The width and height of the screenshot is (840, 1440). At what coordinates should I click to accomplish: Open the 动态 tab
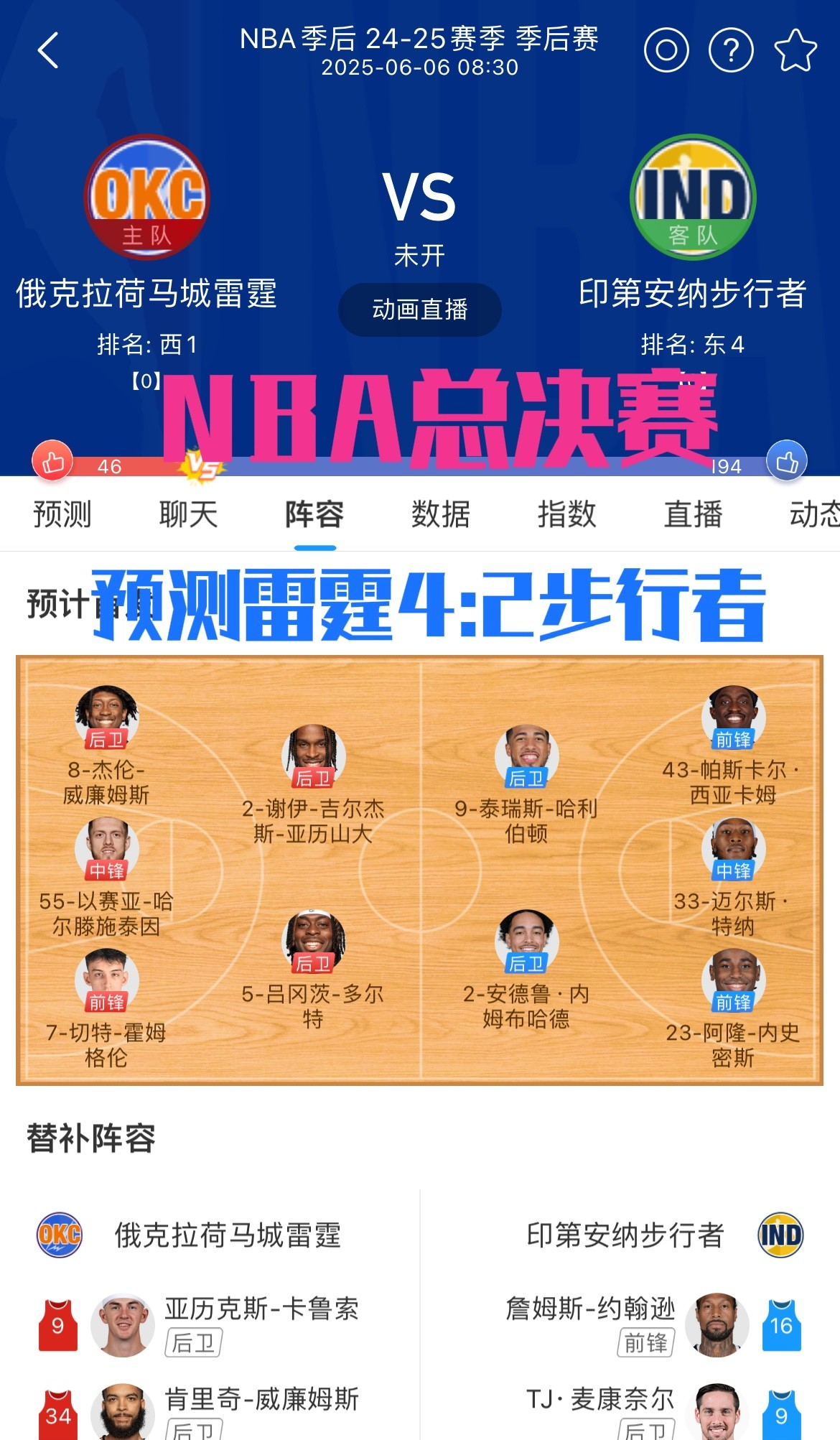coord(813,514)
